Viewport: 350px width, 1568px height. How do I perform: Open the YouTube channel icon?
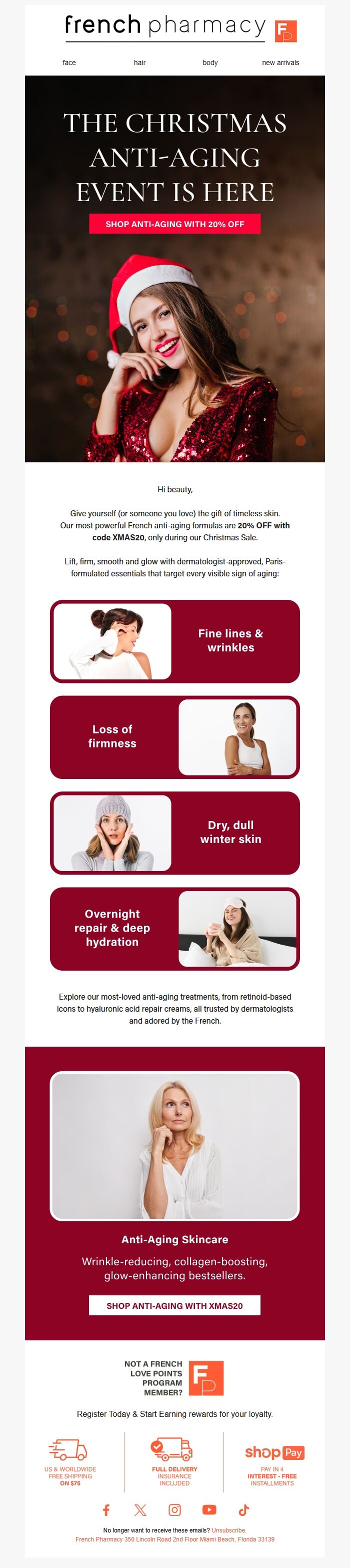pos(209,1509)
